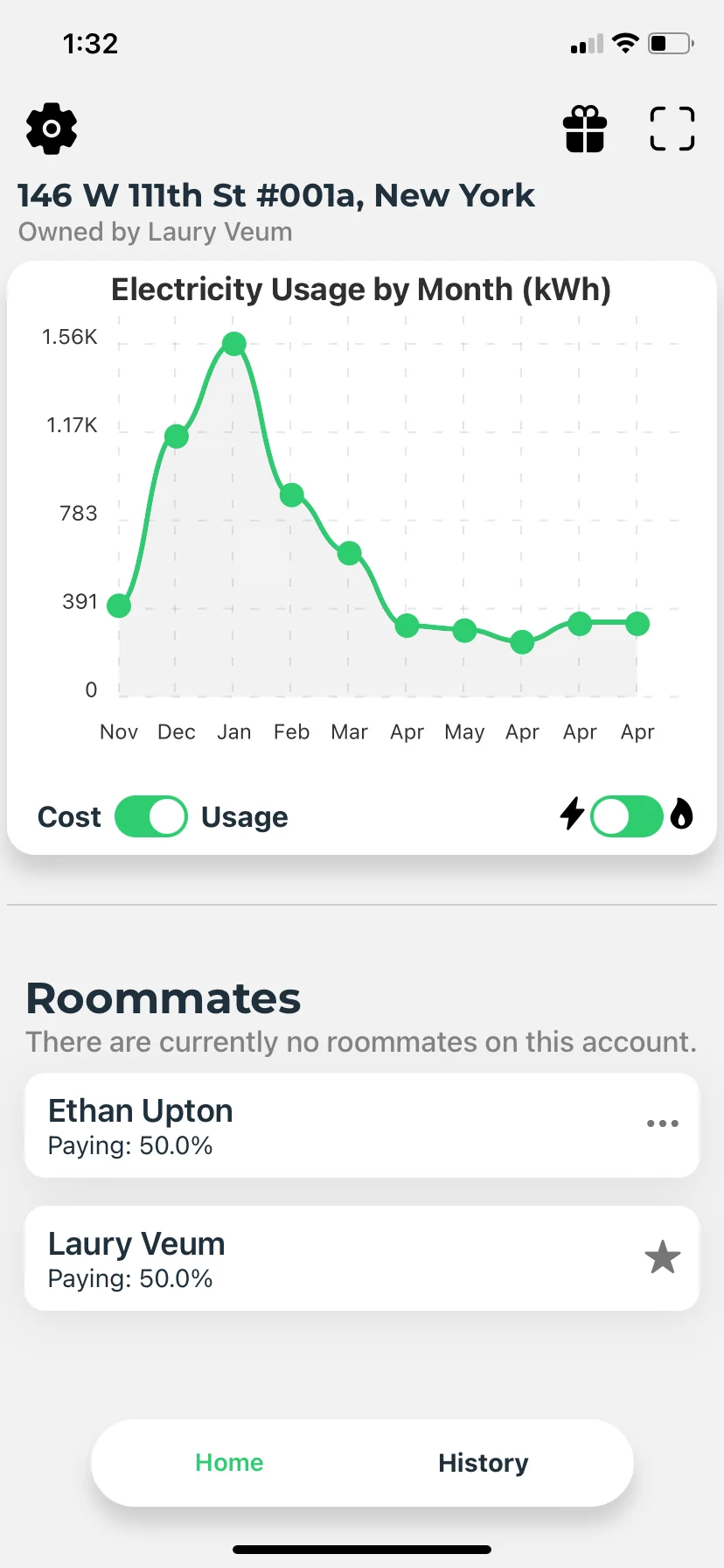Select the lightning bolt electricity icon
Viewport: 724px width, 1568px height.
[571, 815]
